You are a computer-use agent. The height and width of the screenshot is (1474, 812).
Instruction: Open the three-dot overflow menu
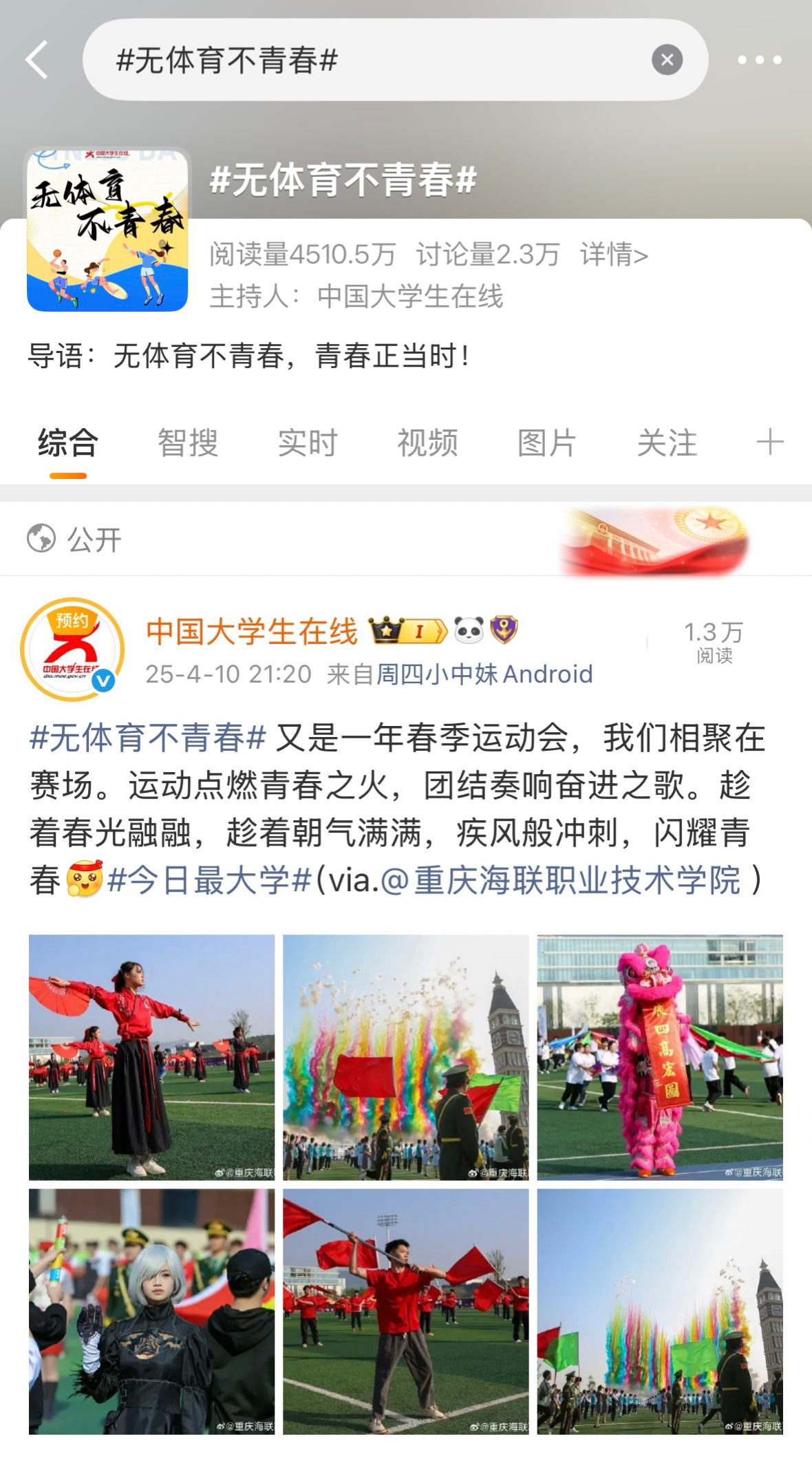(759, 60)
